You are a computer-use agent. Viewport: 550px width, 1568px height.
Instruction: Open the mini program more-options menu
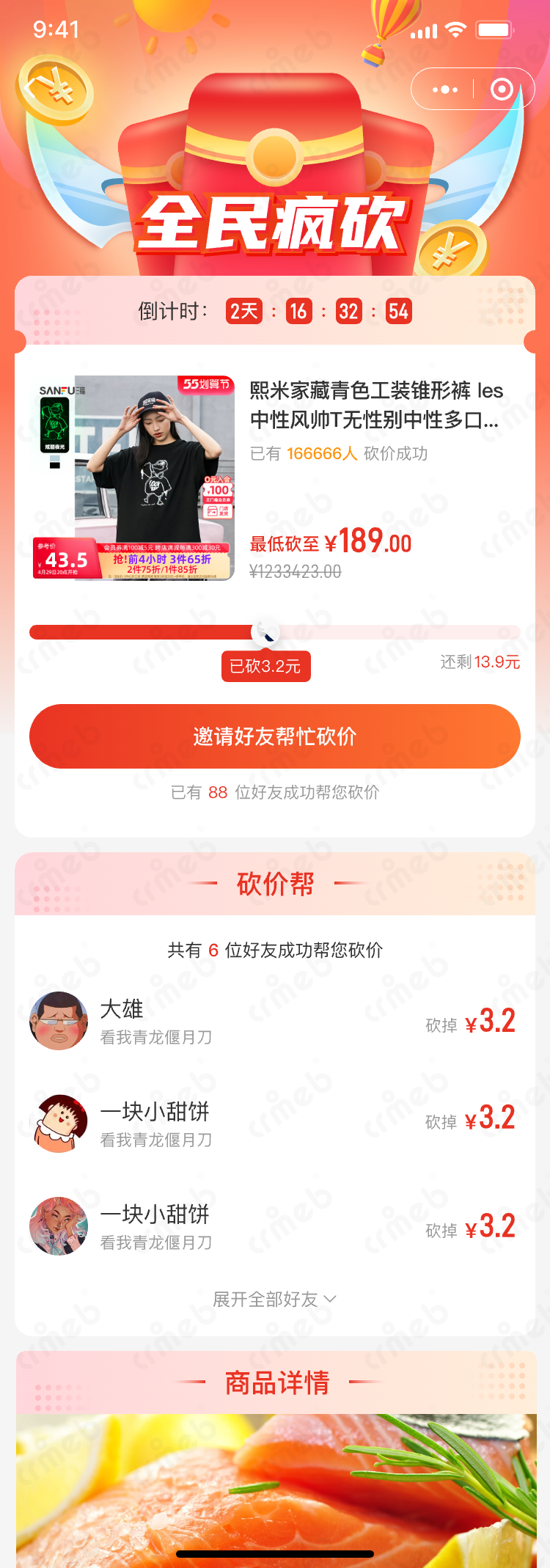point(445,89)
